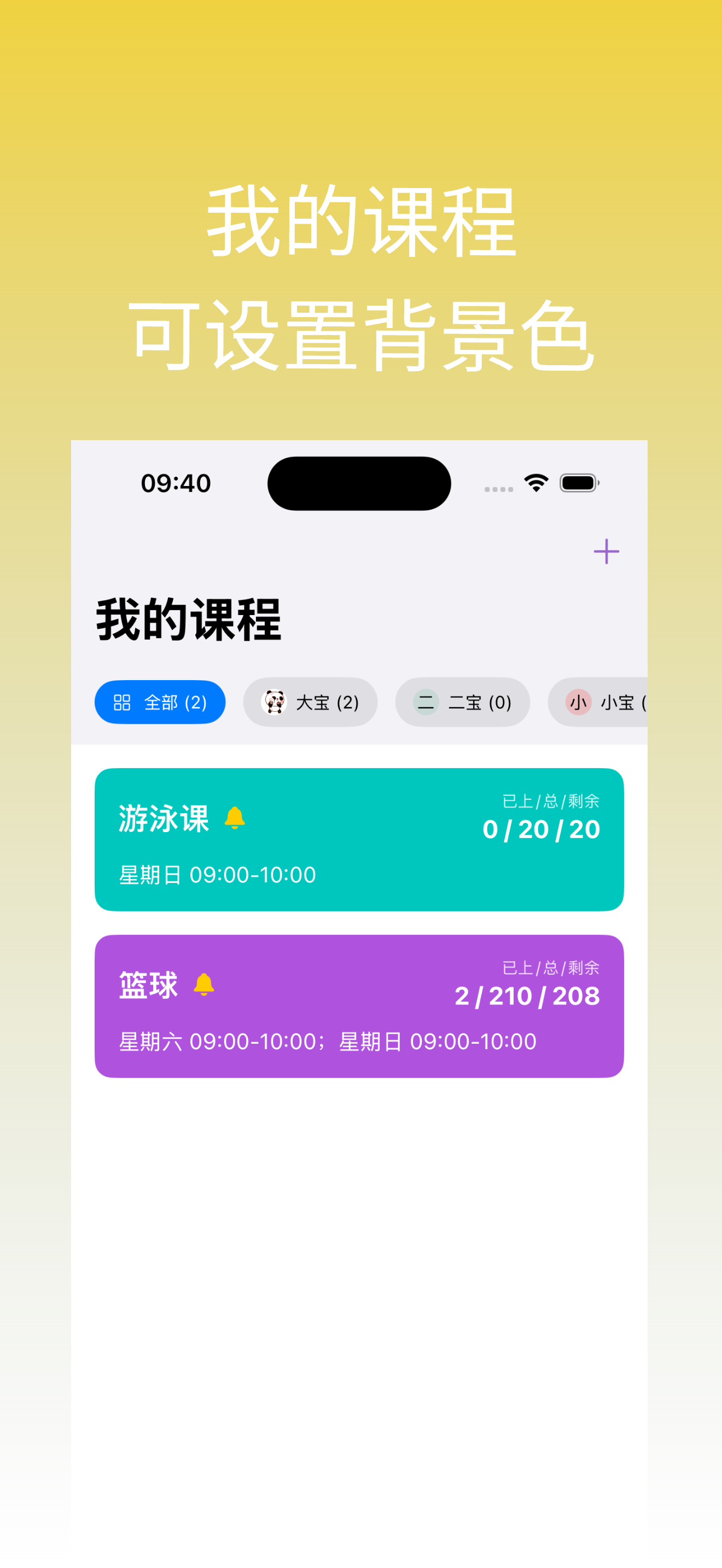722x1568 pixels.
Task: Toggle the 二宝 (0) filter chip
Action: pyautogui.click(x=463, y=702)
